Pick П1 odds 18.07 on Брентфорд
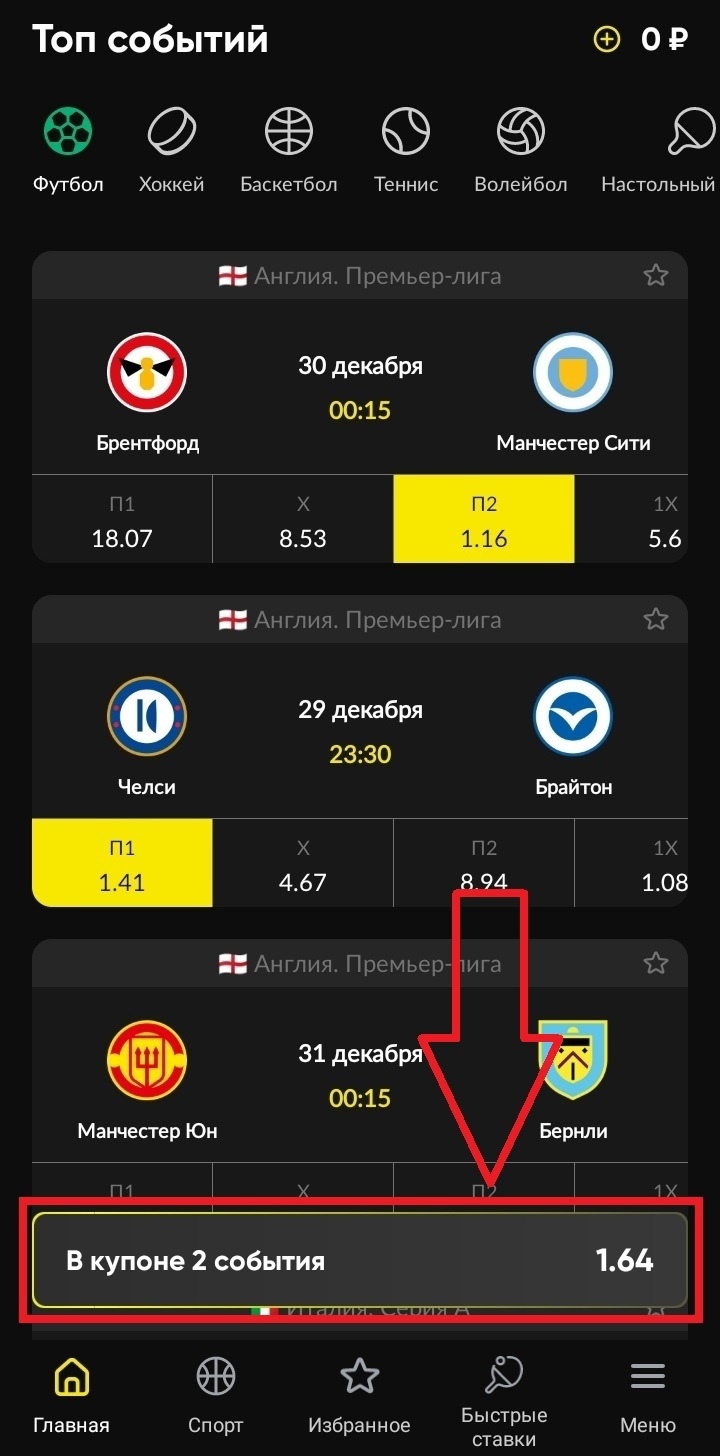This screenshot has height=1456, width=720. point(122,520)
